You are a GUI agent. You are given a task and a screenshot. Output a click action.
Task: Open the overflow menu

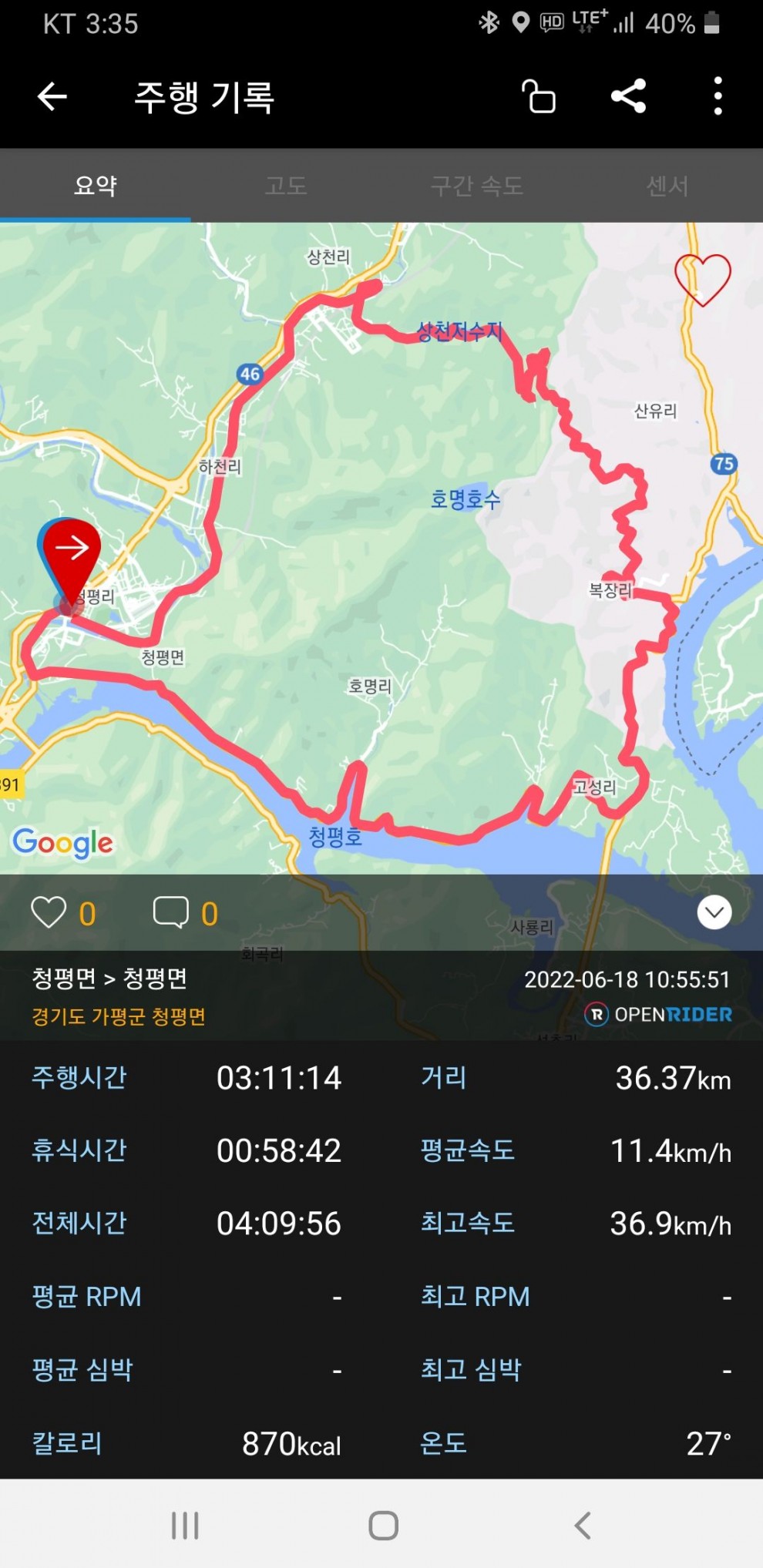[x=718, y=97]
